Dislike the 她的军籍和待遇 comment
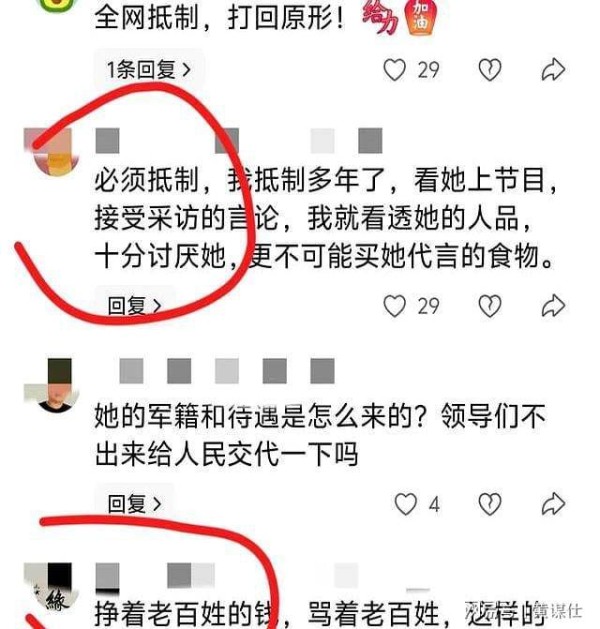 [489, 505]
